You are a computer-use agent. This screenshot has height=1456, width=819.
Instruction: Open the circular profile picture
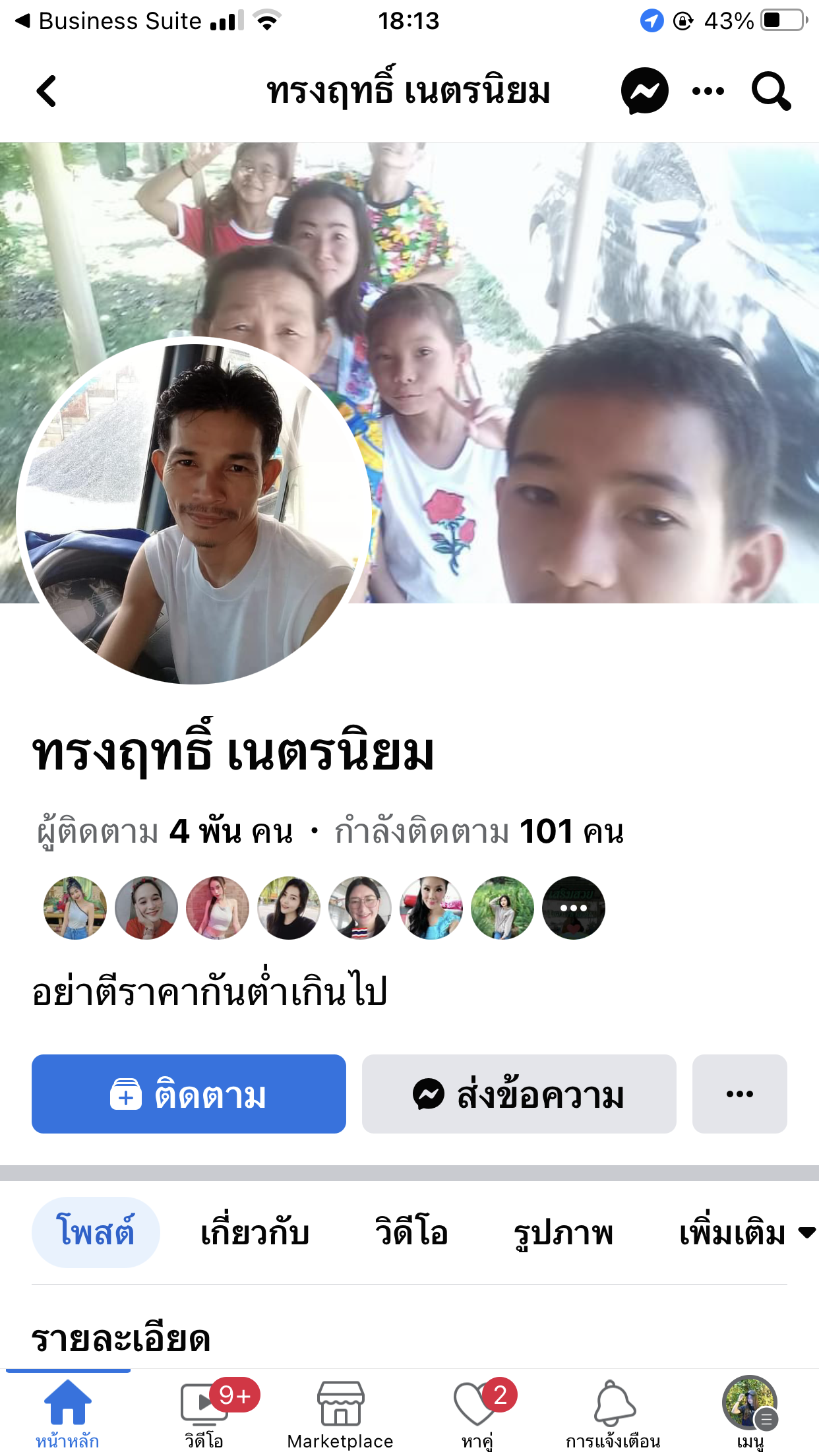tap(193, 511)
